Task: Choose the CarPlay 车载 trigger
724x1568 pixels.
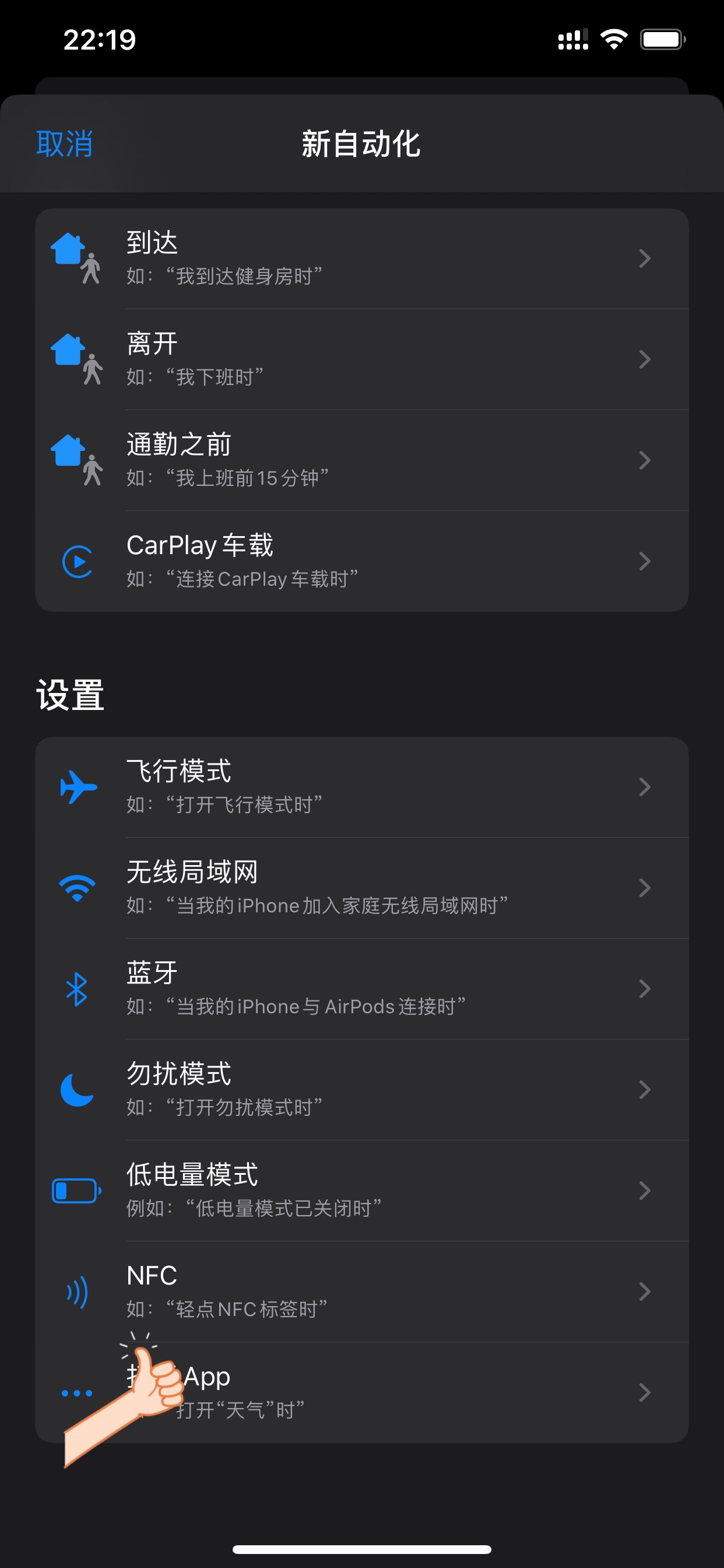Action: click(x=361, y=561)
